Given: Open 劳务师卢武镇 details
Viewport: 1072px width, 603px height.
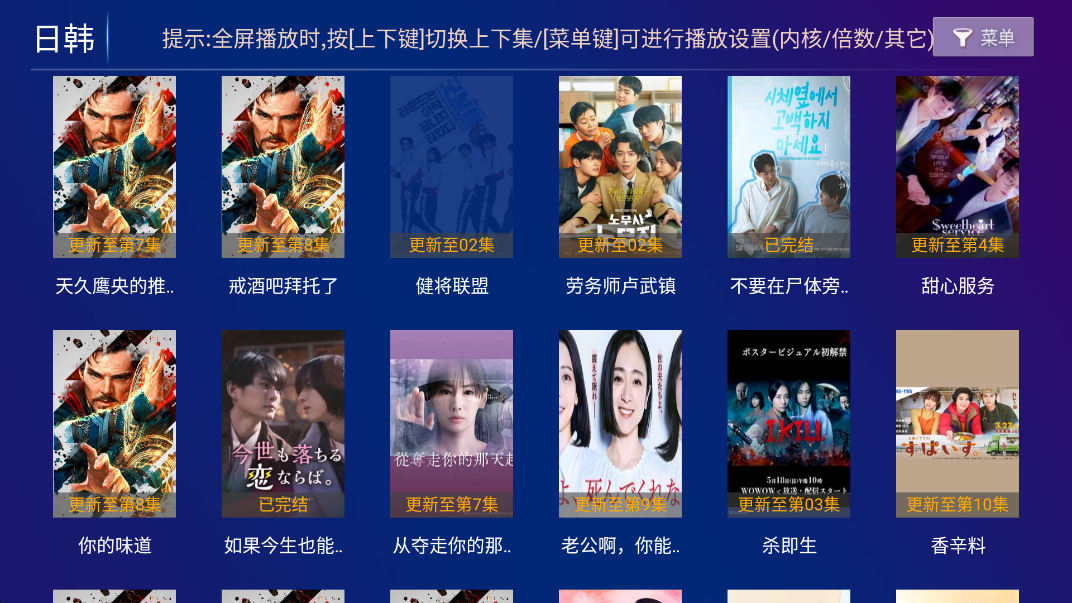Looking at the screenshot, I should pos(620,167).
